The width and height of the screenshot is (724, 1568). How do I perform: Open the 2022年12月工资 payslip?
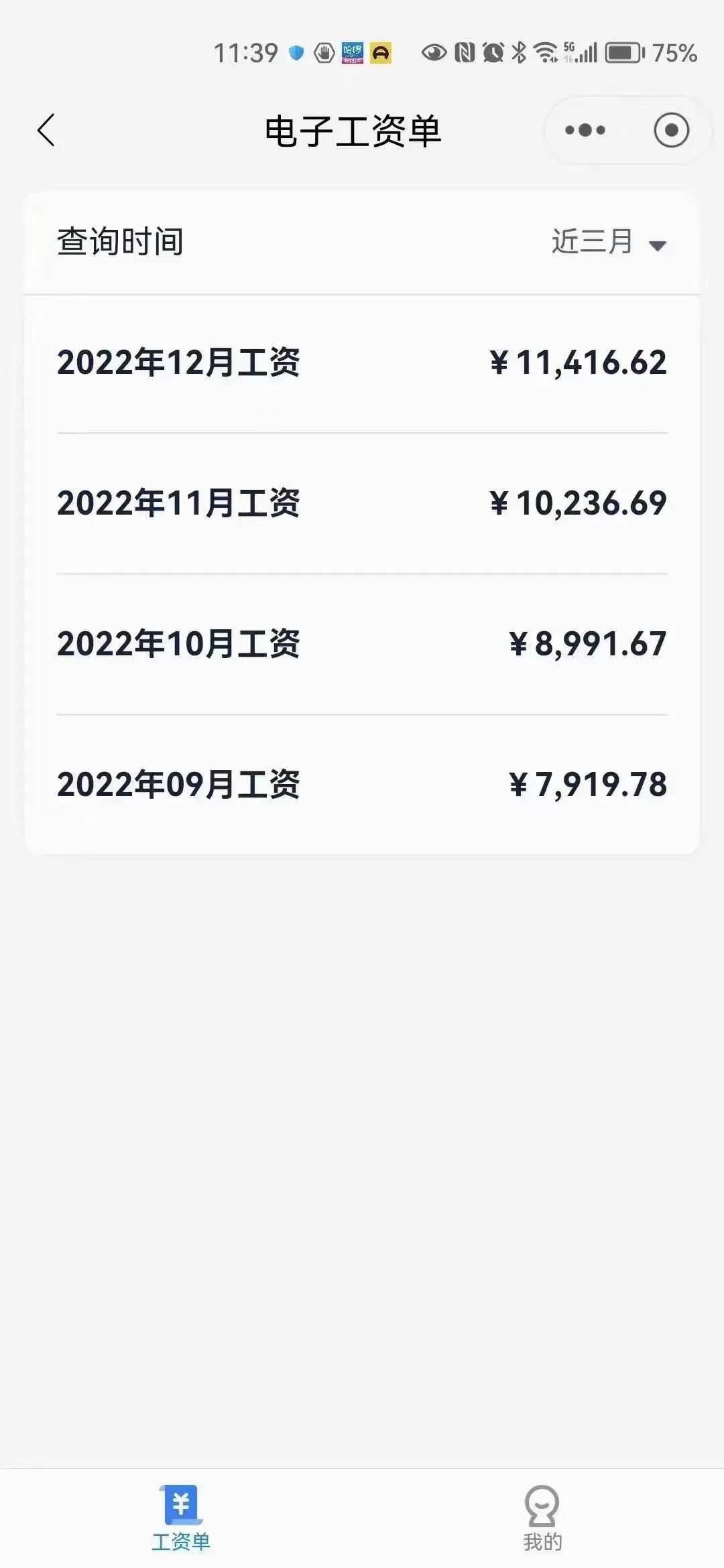tap(362, 363)
